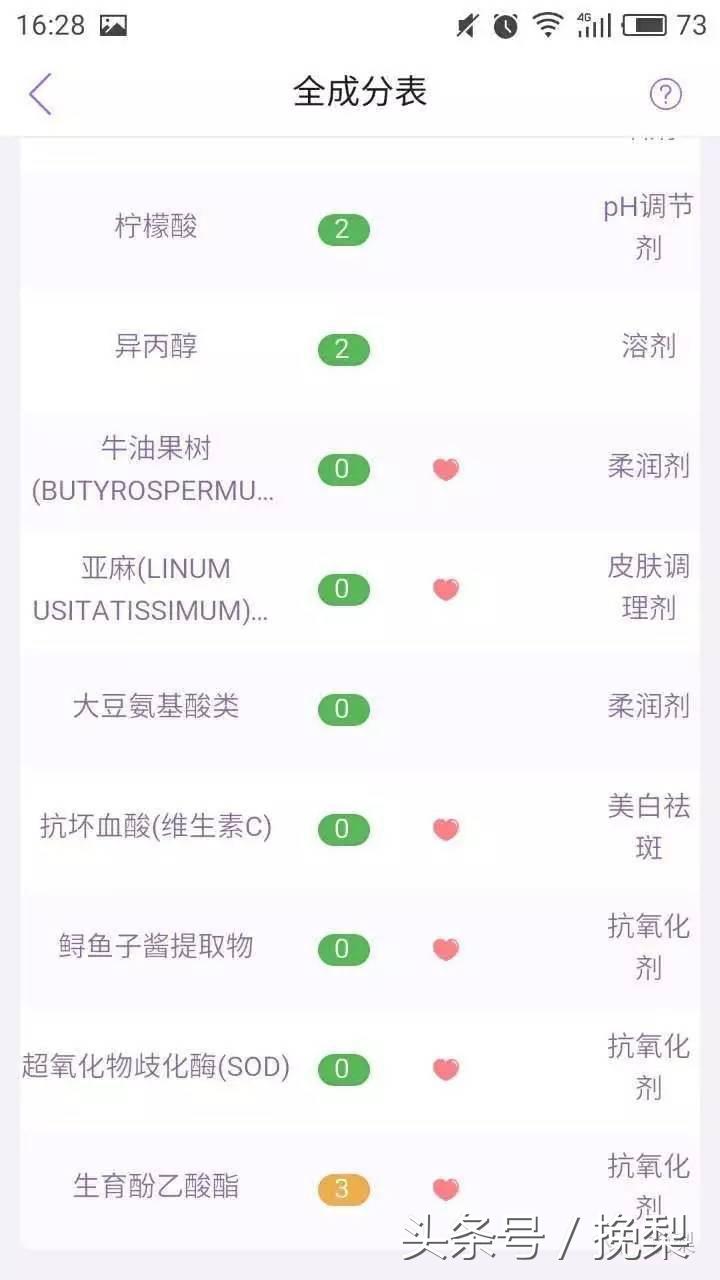
Task: Open 超氧化物歧化酶(SOD) ingredient details
Action: click(156, 1067)
